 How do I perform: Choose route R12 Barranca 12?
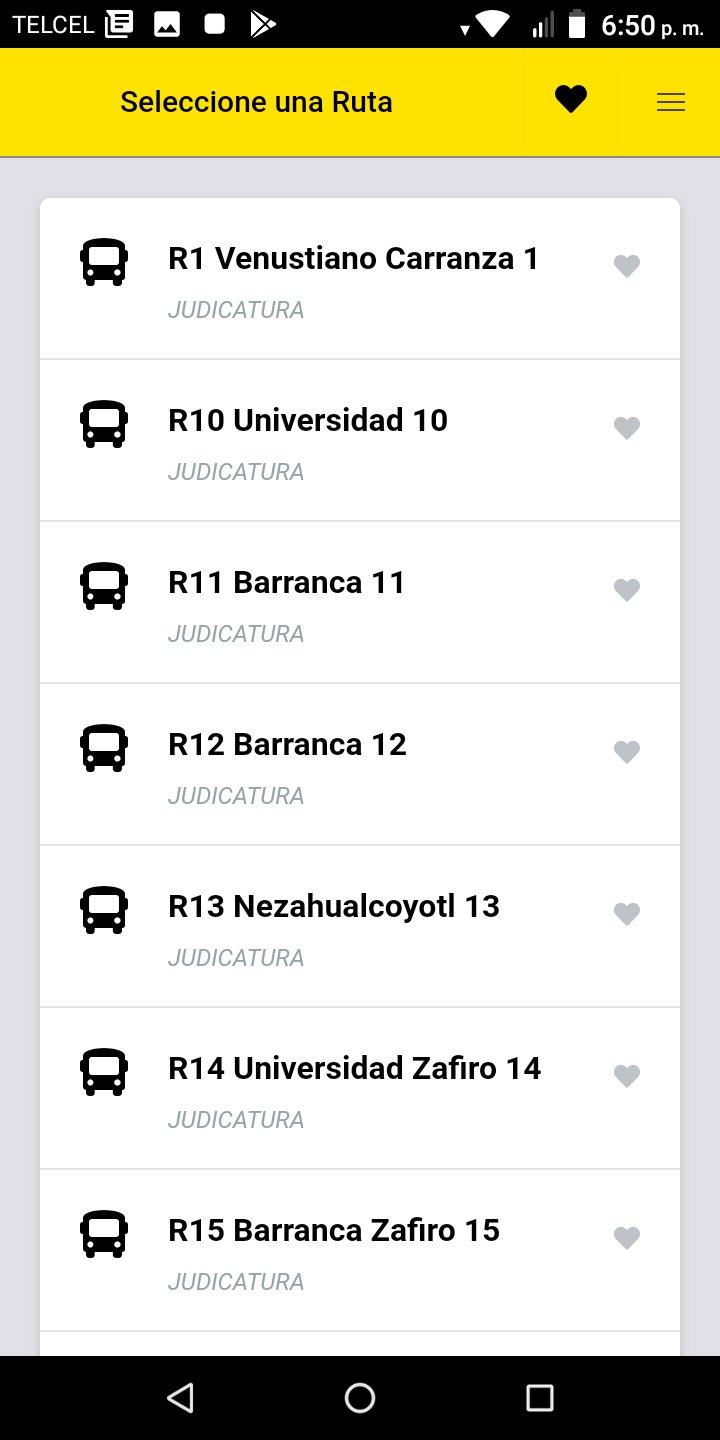click(x=288, y=745)
